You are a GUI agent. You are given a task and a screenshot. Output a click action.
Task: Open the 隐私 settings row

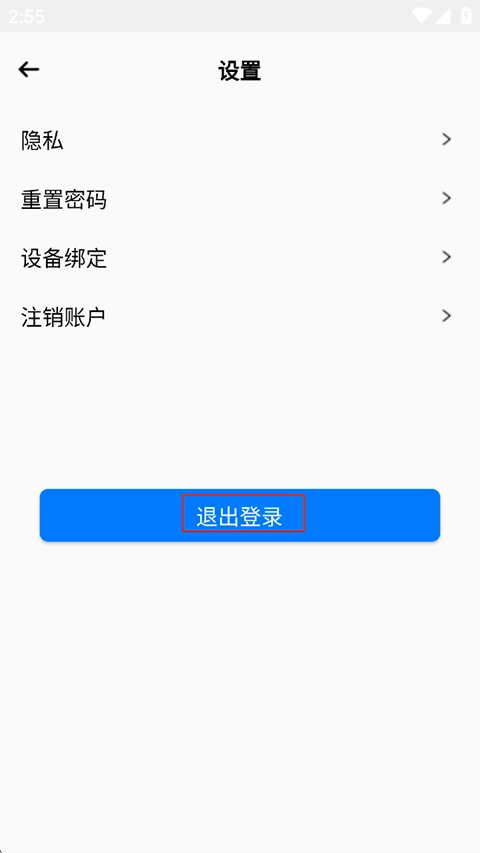[x=239, y=140]
